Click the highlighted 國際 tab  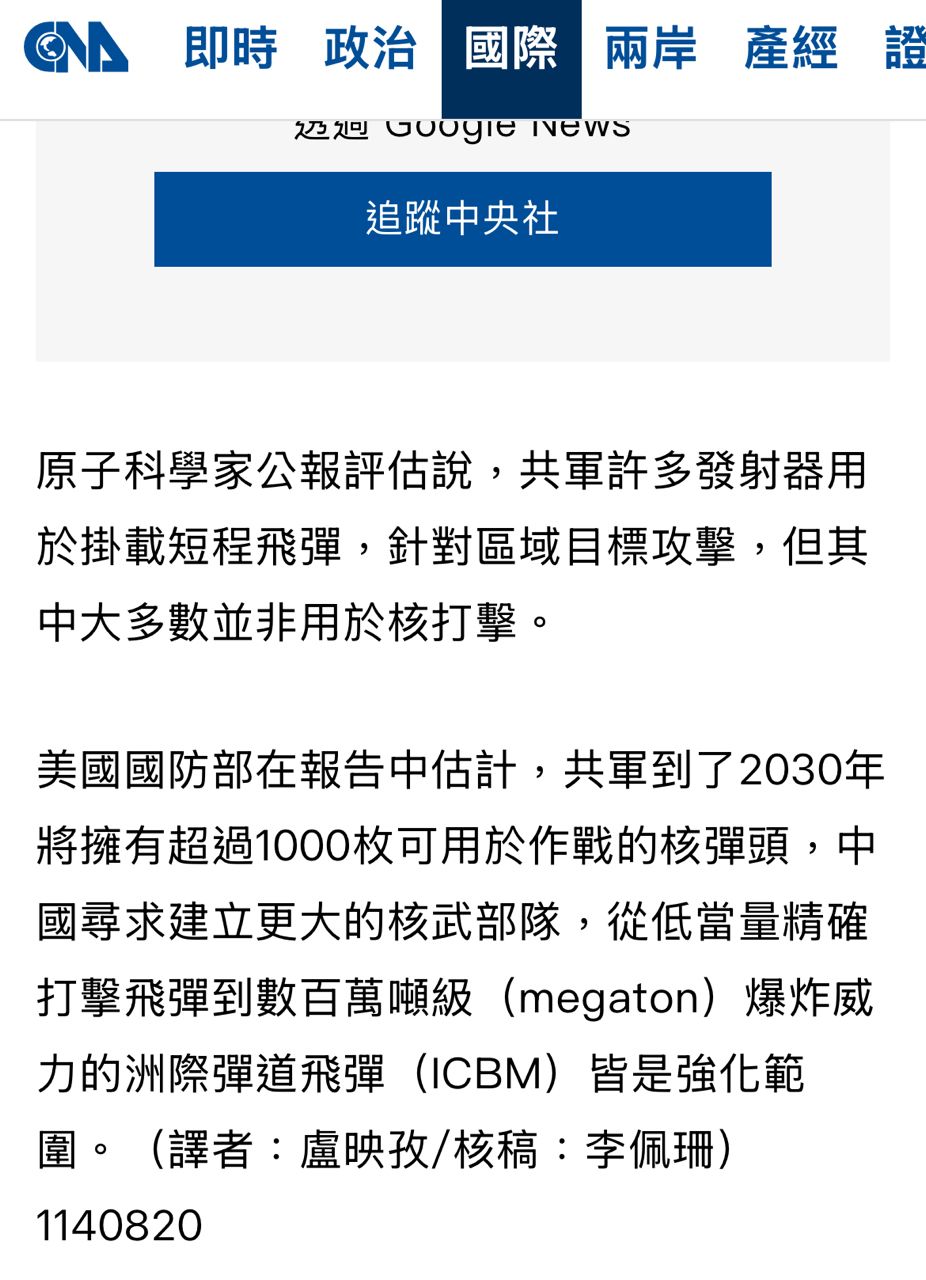point(512,48)
